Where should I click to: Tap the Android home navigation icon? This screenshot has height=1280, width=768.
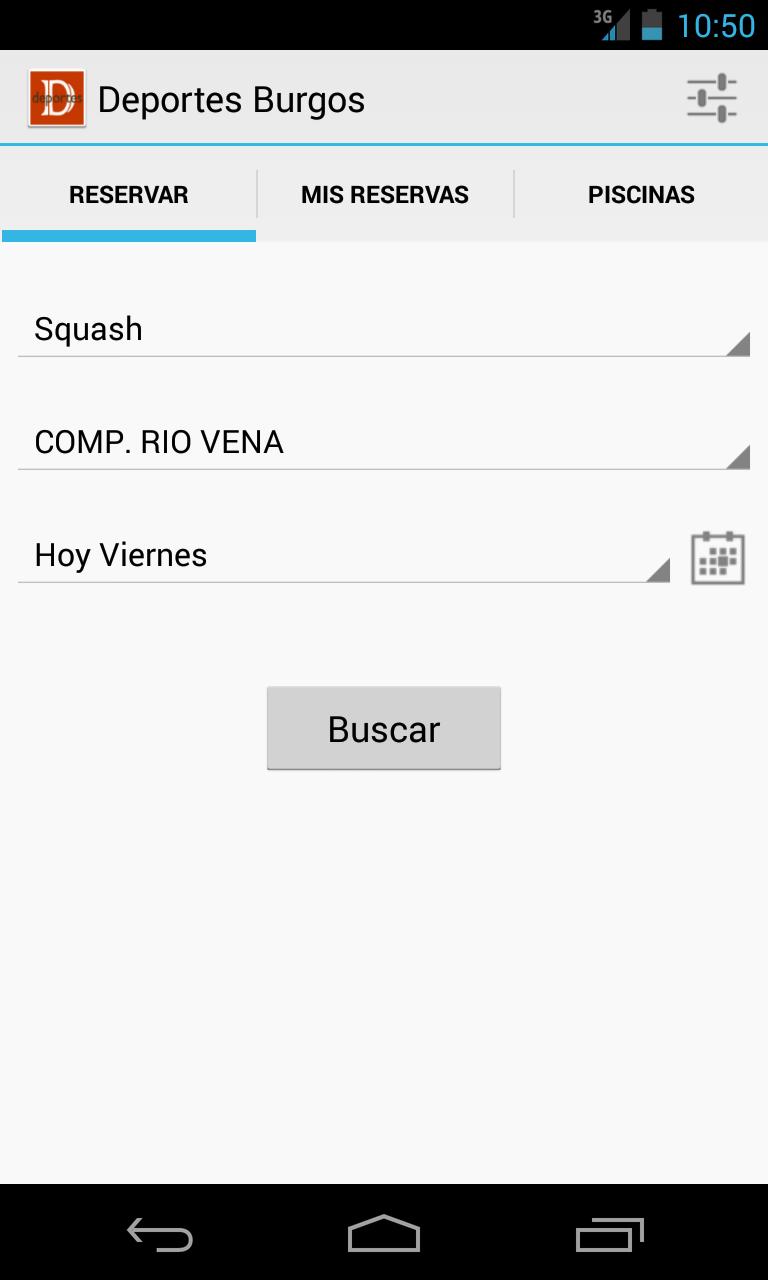point(383,1235)
